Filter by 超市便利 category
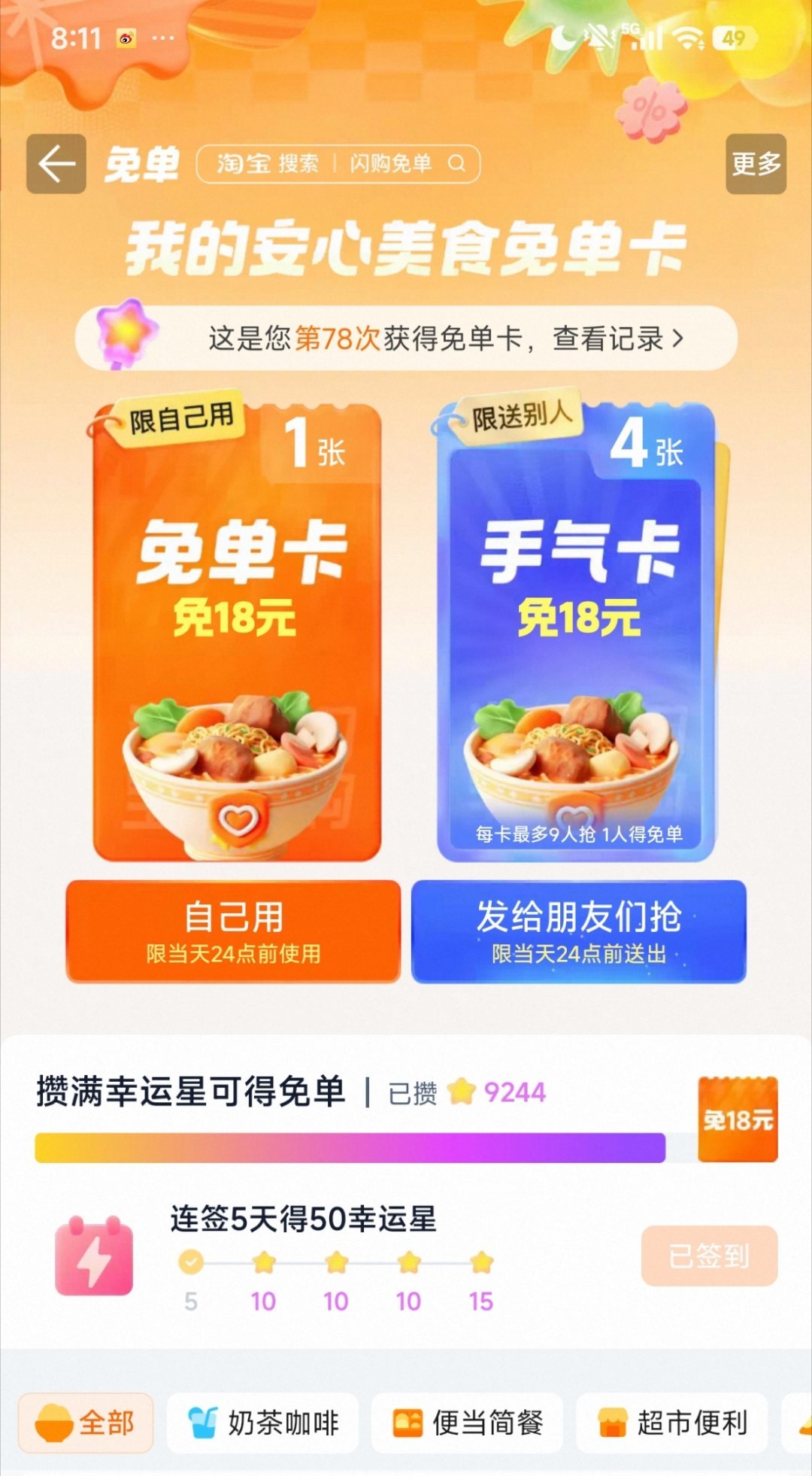Viewport: 812px width, 1476px height. [x=672, y=1423]
